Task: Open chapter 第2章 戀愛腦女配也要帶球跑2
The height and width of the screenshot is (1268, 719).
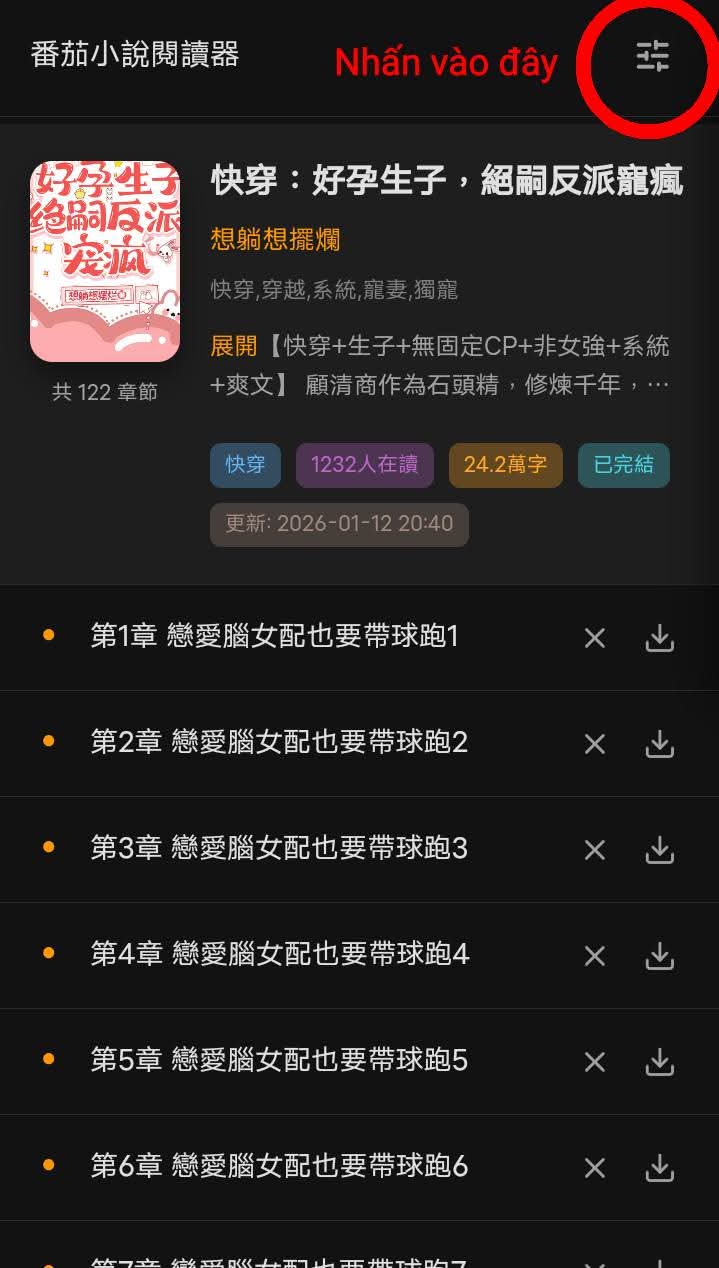Action: (279, 742)
